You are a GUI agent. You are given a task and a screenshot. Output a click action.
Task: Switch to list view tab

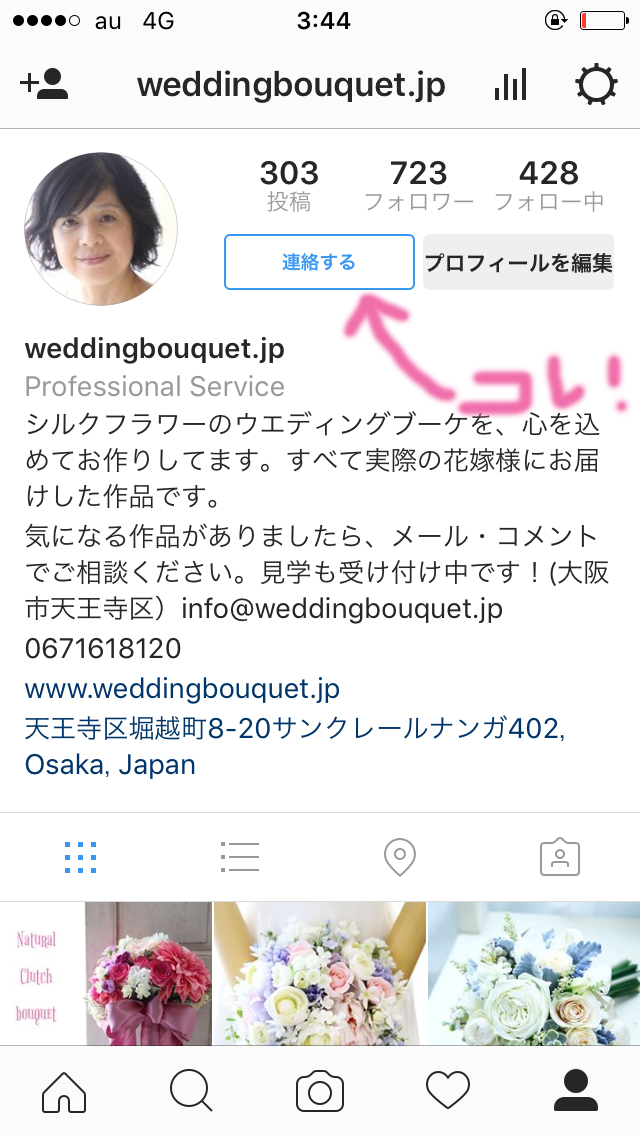(x=240, y=857)
